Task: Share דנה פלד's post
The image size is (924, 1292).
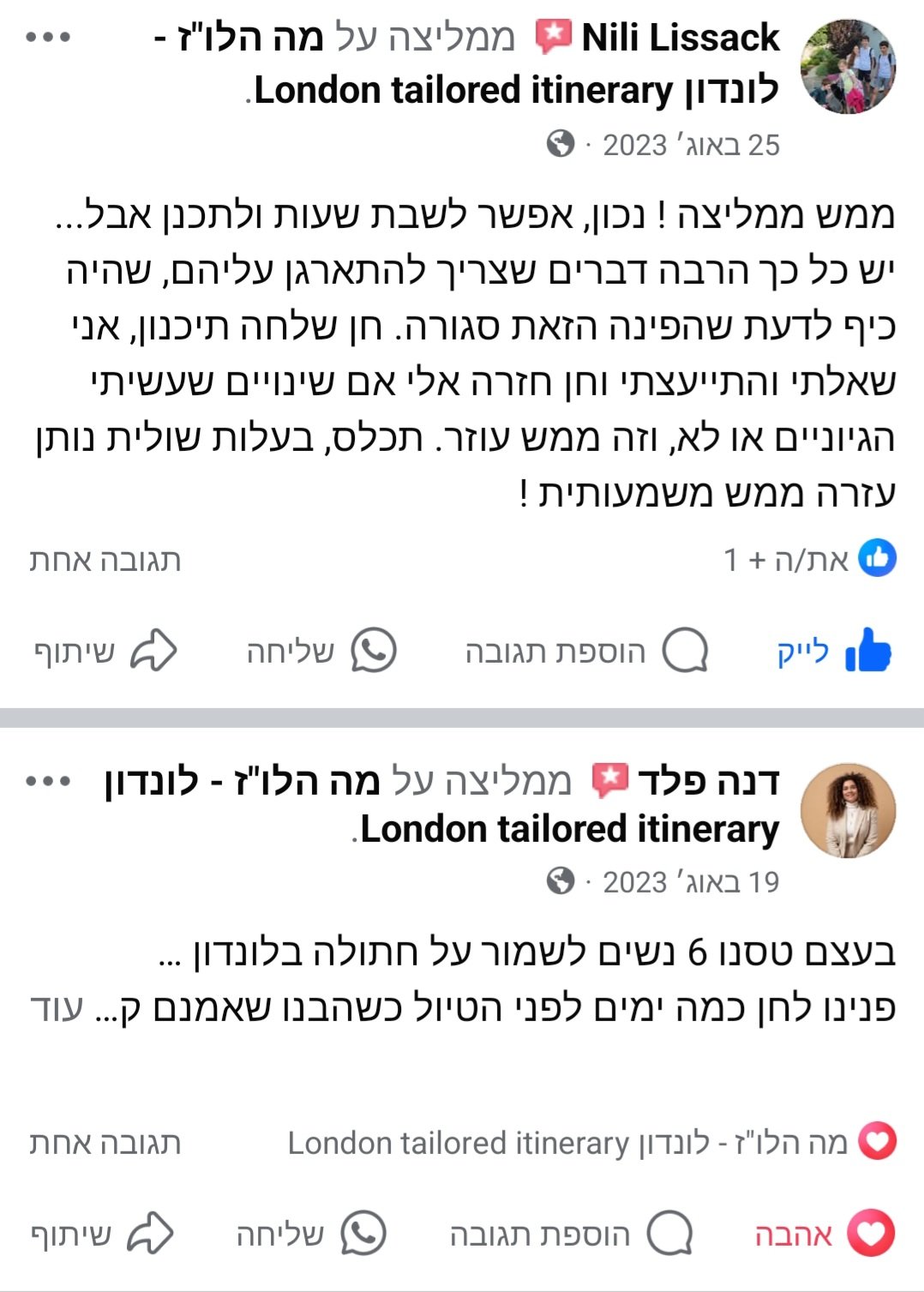Action: tap(101, 1235)
